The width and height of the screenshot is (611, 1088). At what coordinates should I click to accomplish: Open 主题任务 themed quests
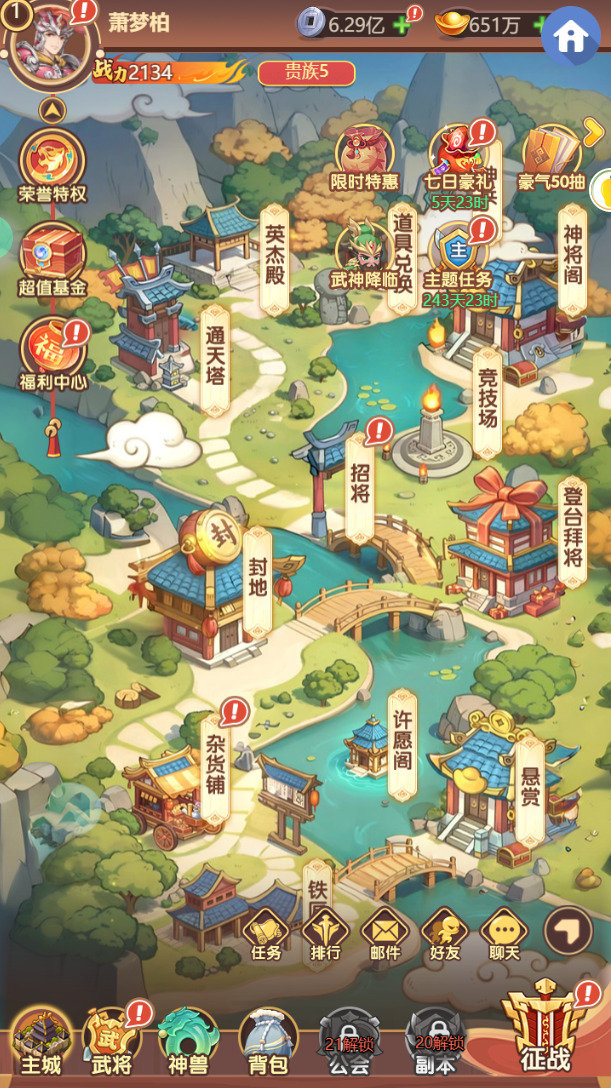point(457,252)
